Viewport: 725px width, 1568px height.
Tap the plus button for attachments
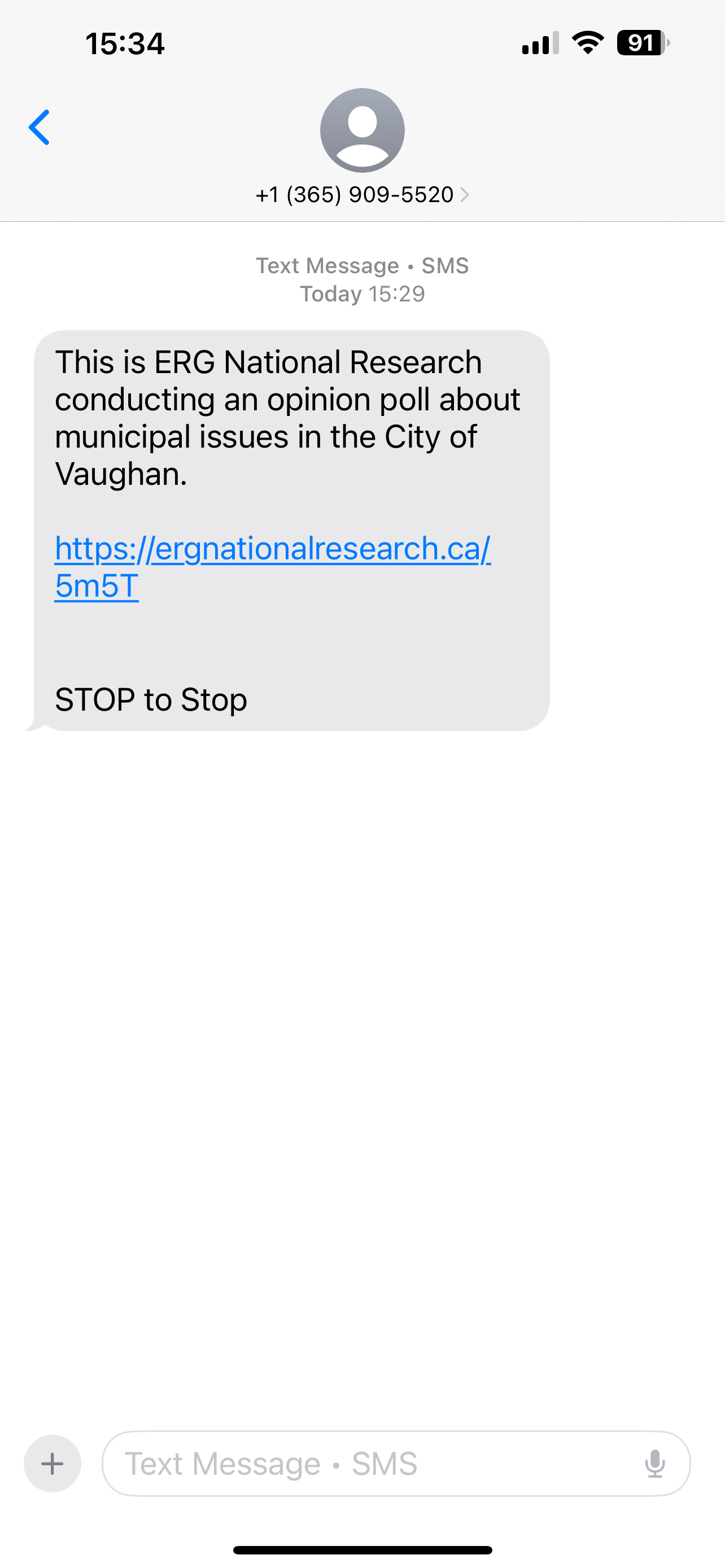click(53, 1464)
